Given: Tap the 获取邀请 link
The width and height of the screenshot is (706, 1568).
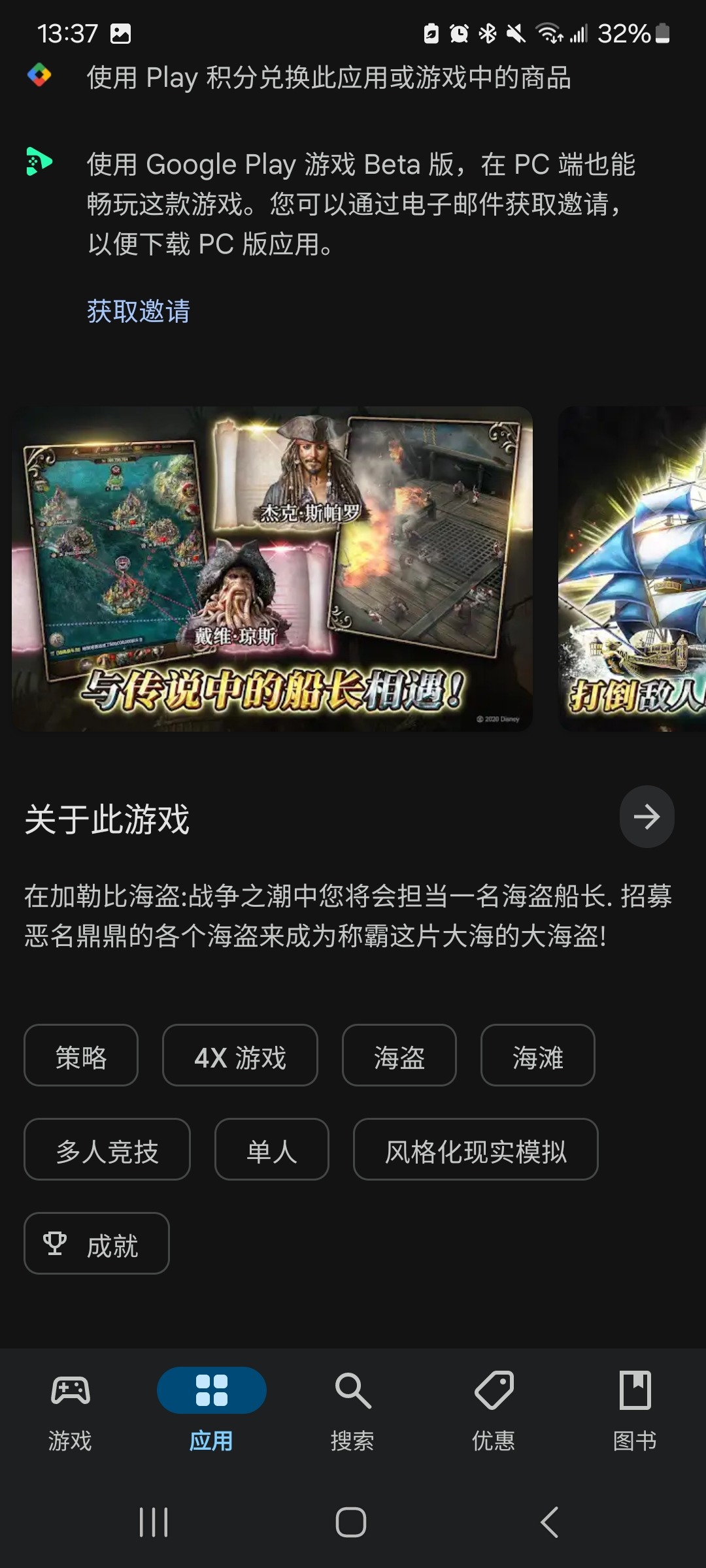Looking at the screenshot, I should [x=139, y=311].
